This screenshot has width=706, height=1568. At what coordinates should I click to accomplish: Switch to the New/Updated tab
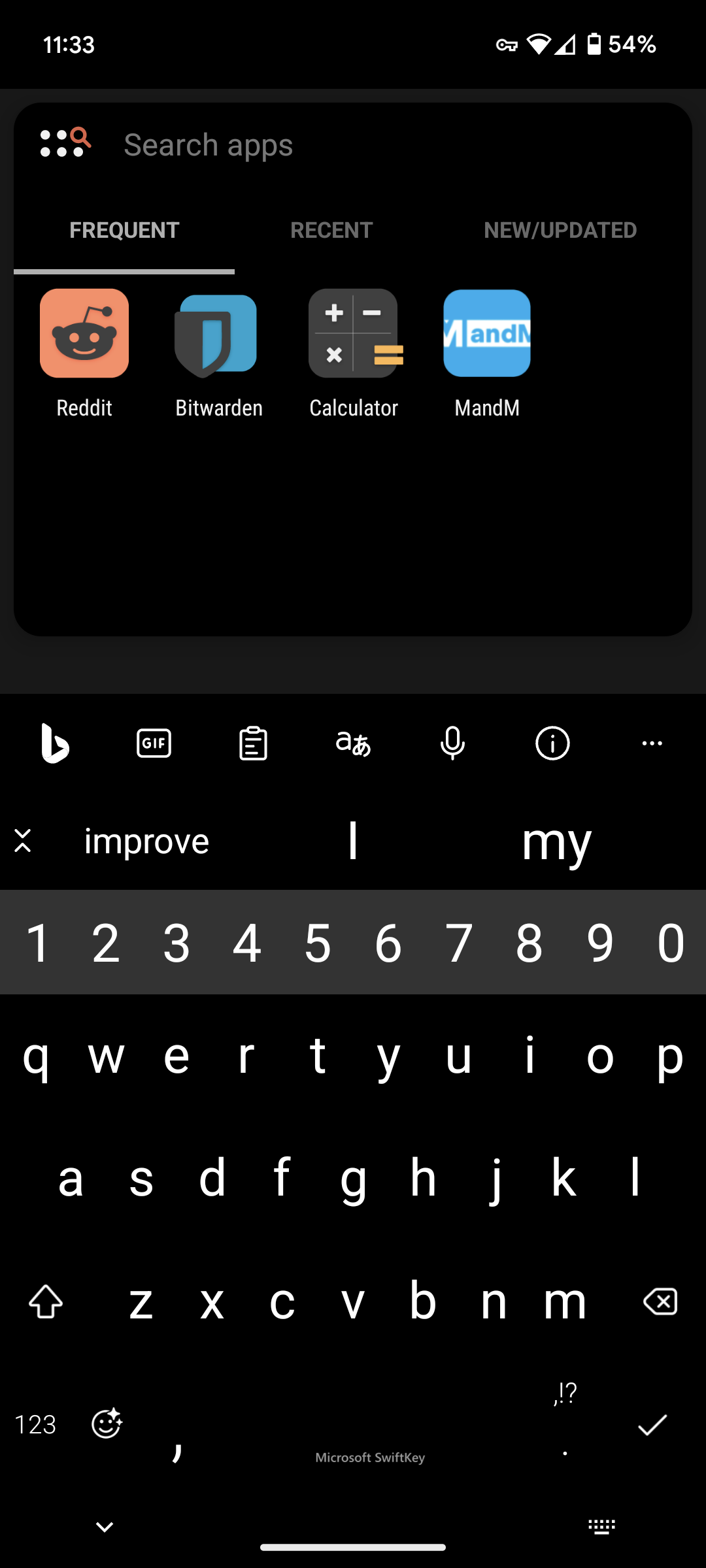click(560, 230)
